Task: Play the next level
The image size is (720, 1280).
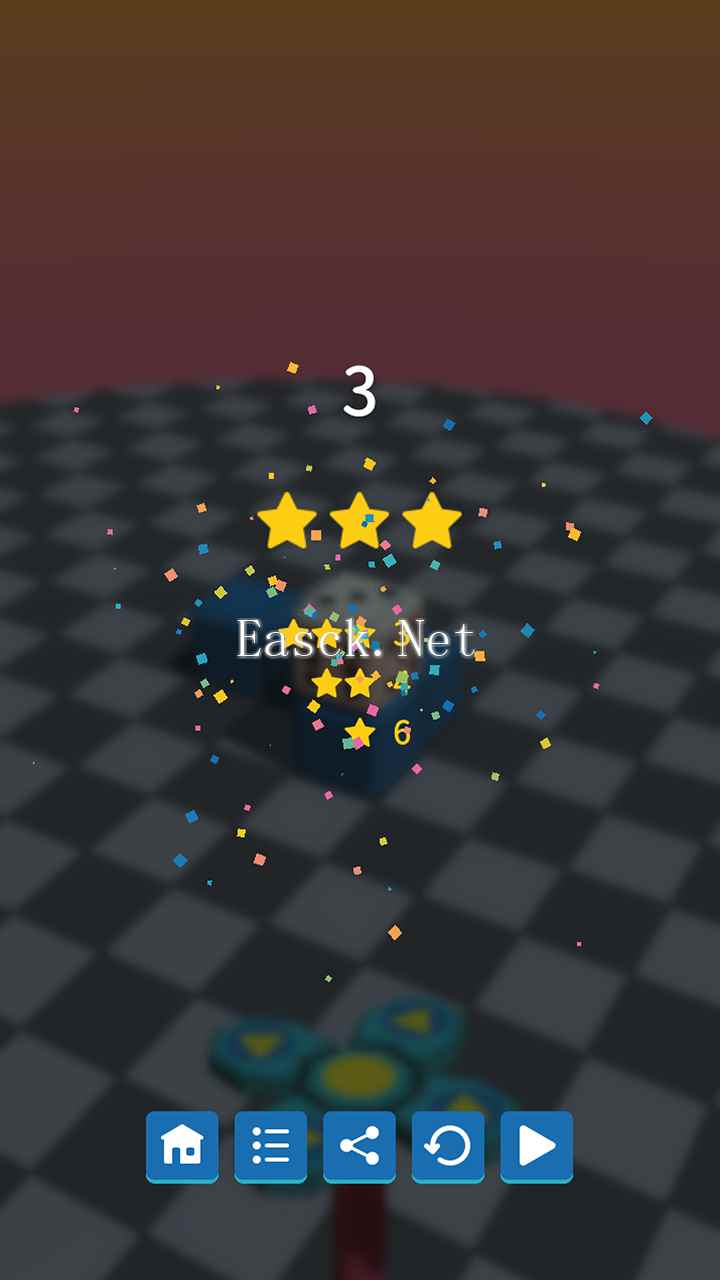Action: click(536, 1146)
